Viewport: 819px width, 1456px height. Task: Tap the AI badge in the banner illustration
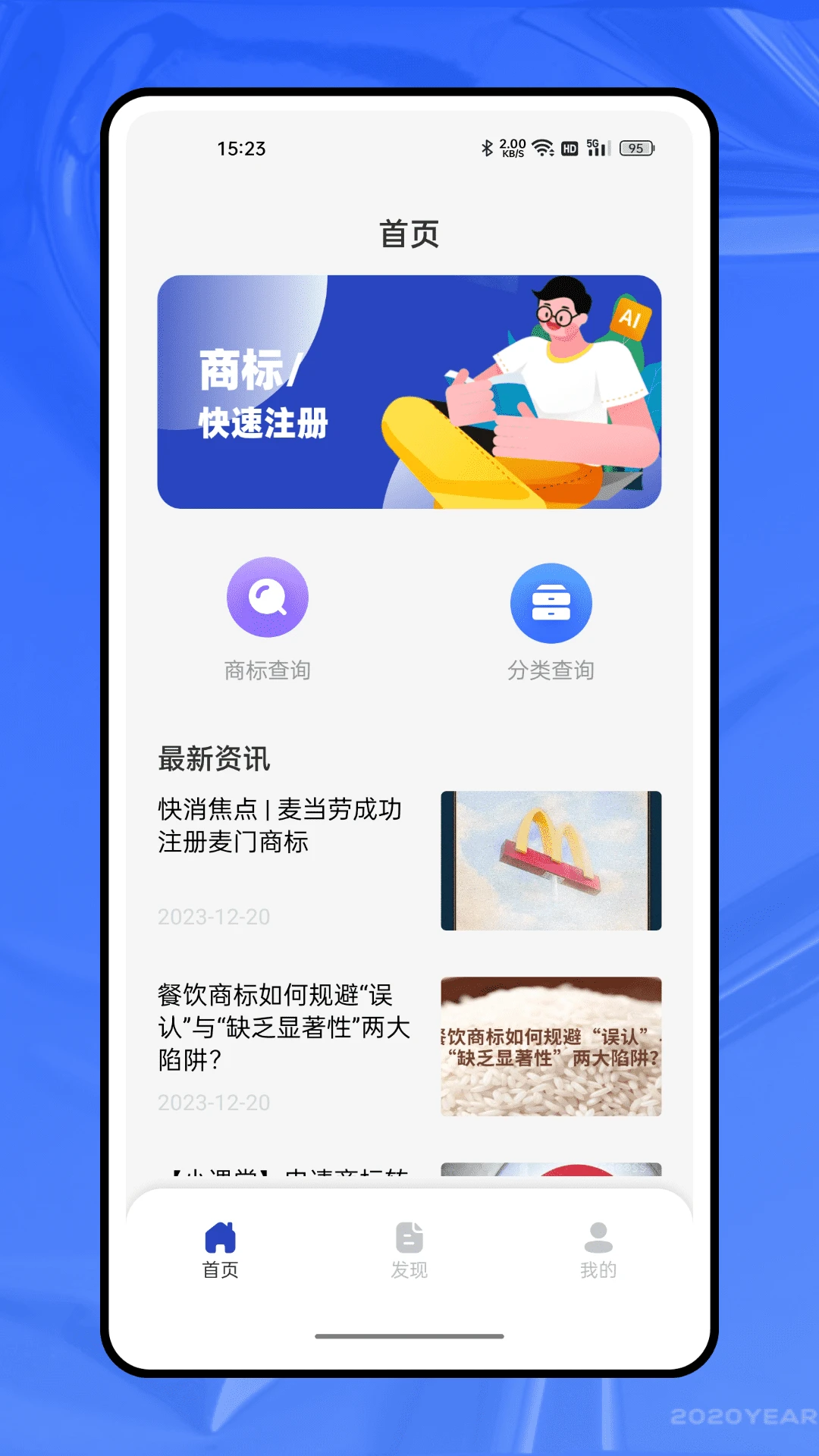[629, 317]
